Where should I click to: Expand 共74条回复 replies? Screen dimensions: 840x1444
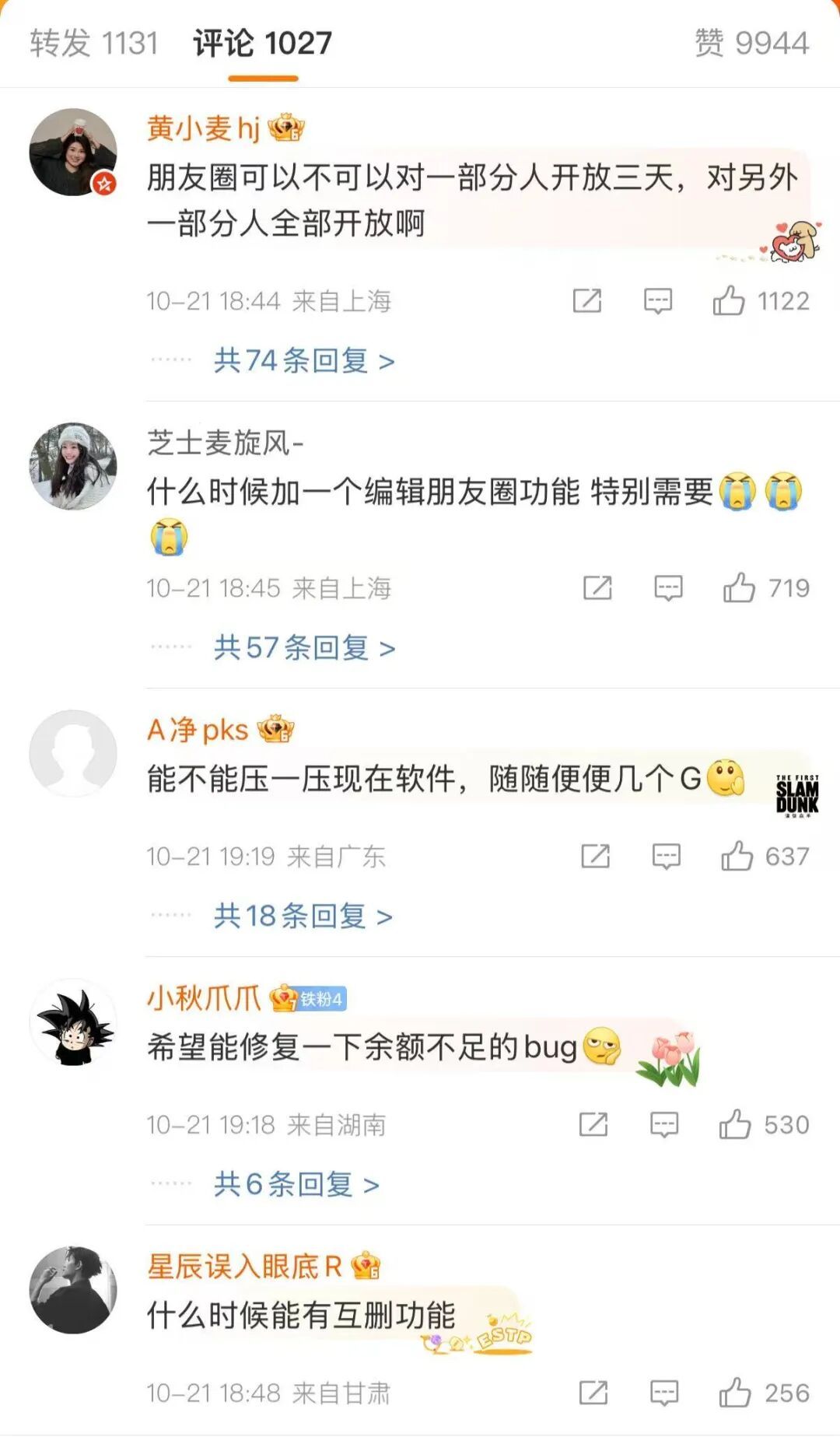tap(303, 360)
